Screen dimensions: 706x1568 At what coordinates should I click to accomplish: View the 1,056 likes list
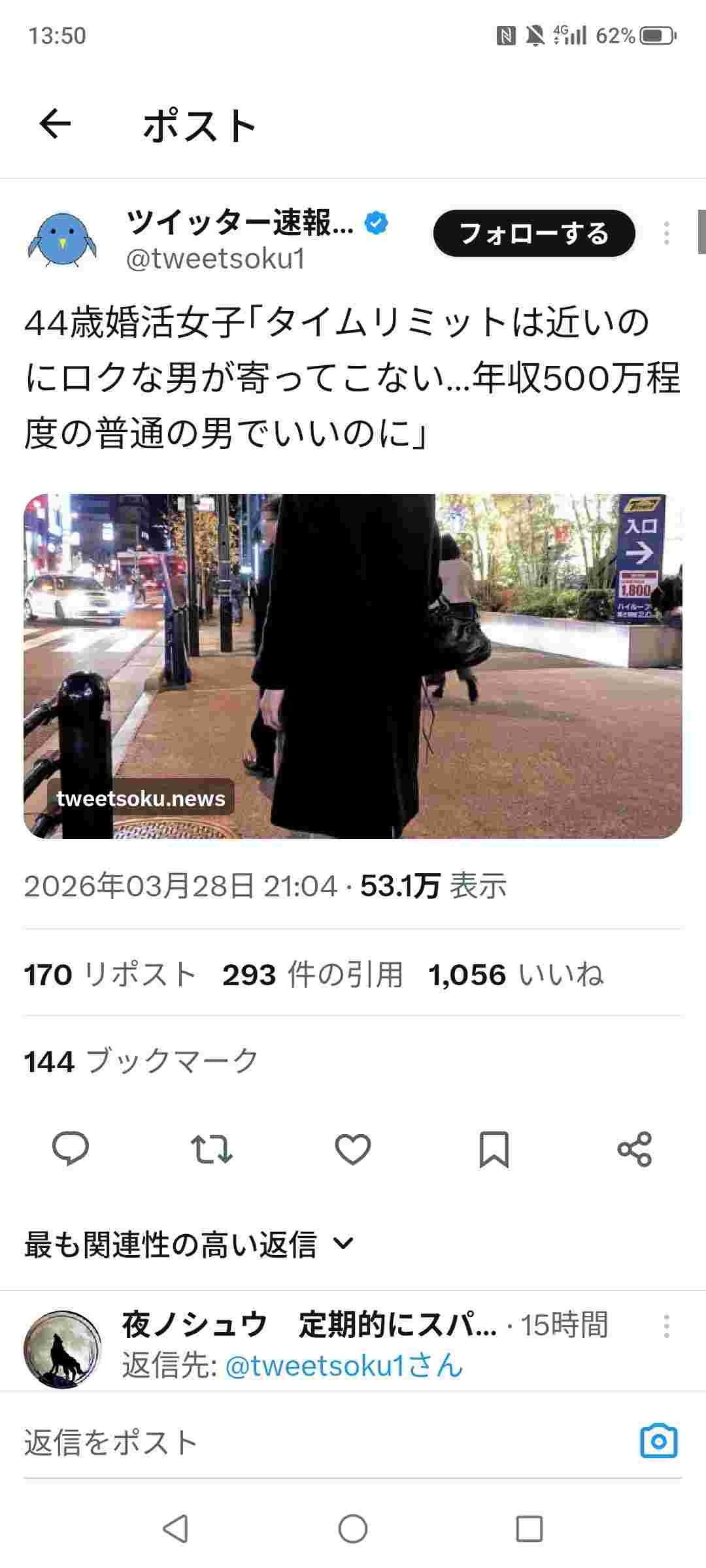pyautogui.click(x=516, y=975)
